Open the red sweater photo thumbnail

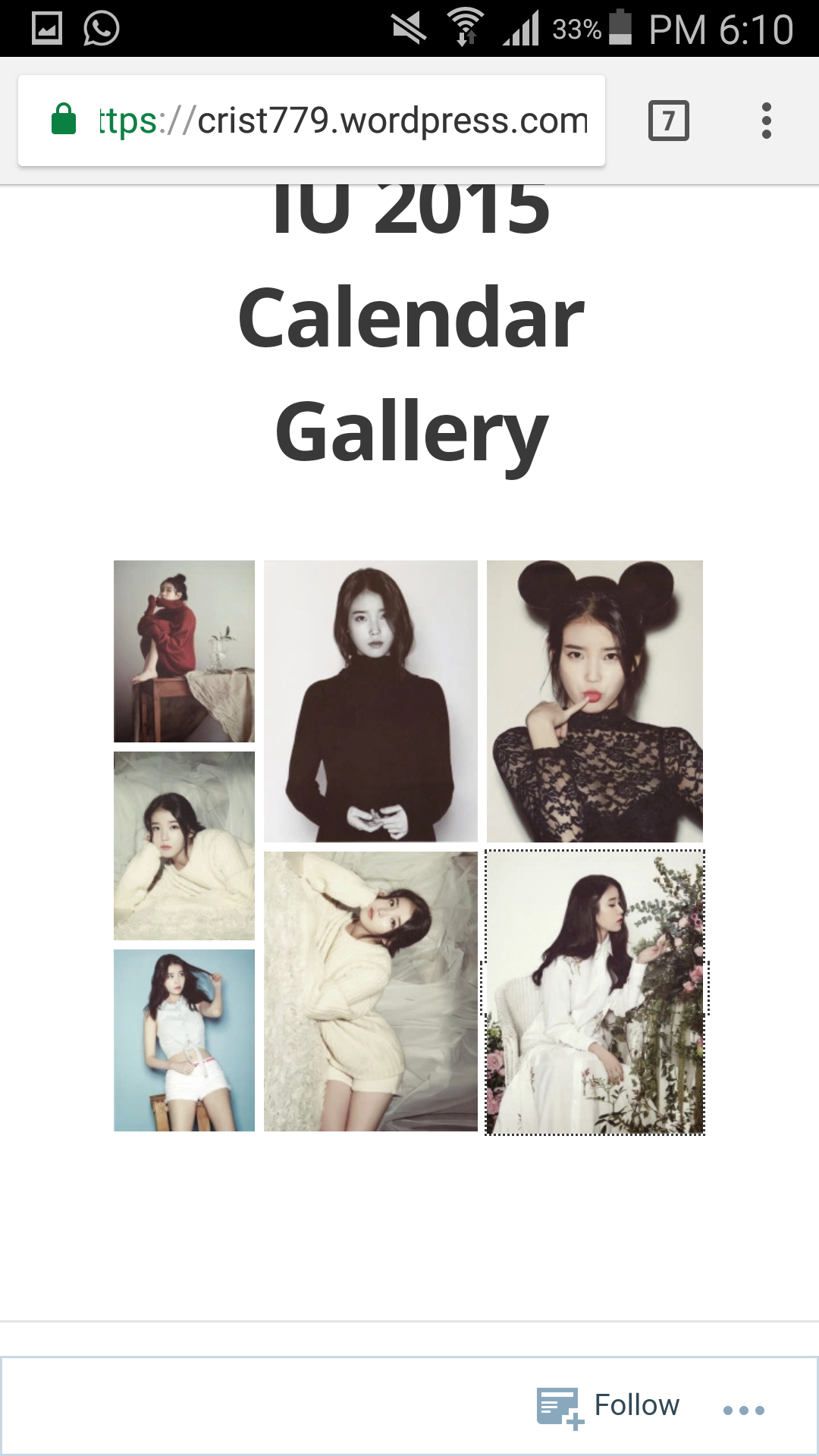(x=184, y=651)
